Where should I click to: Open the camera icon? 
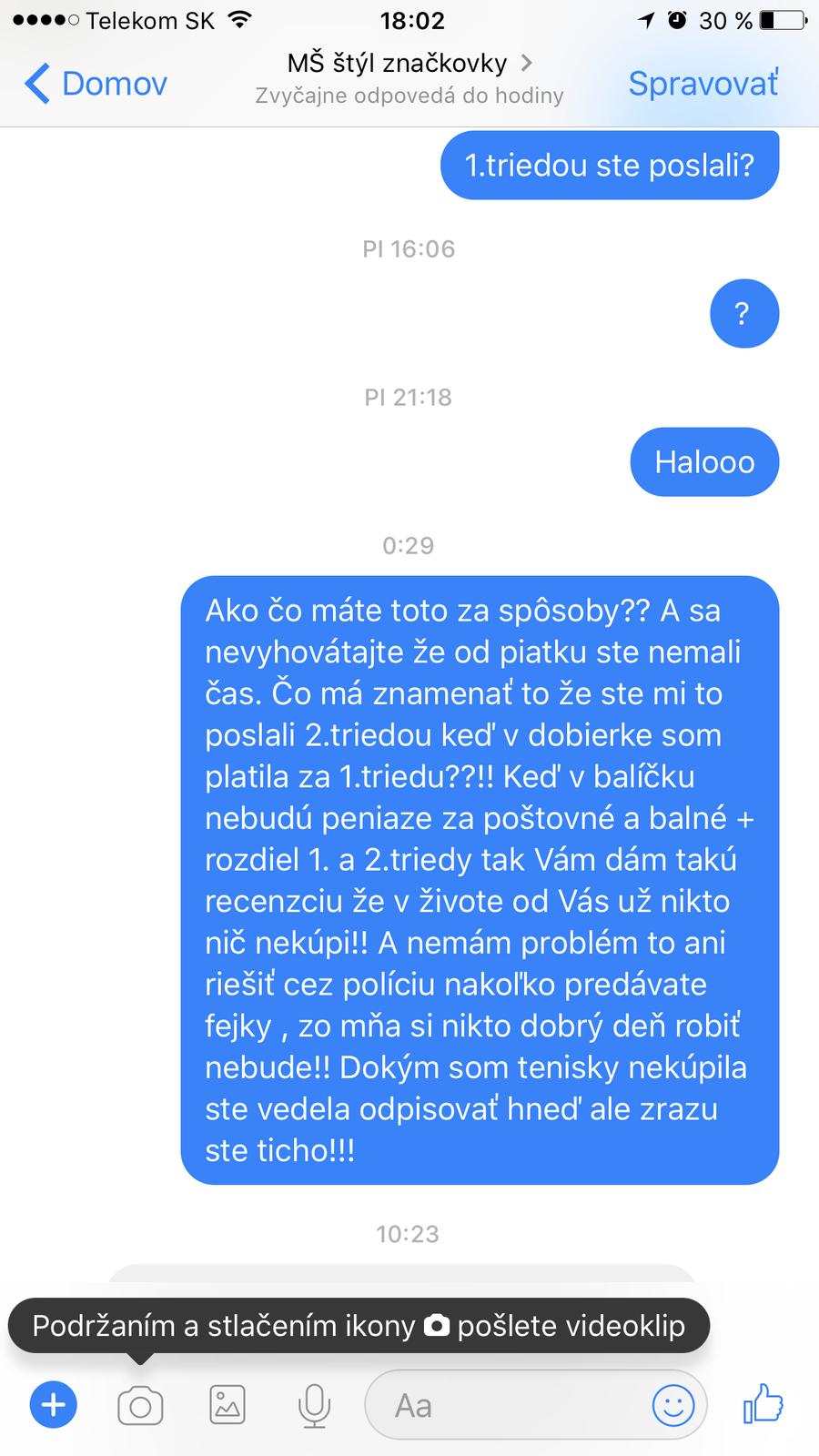point(140,1406)
